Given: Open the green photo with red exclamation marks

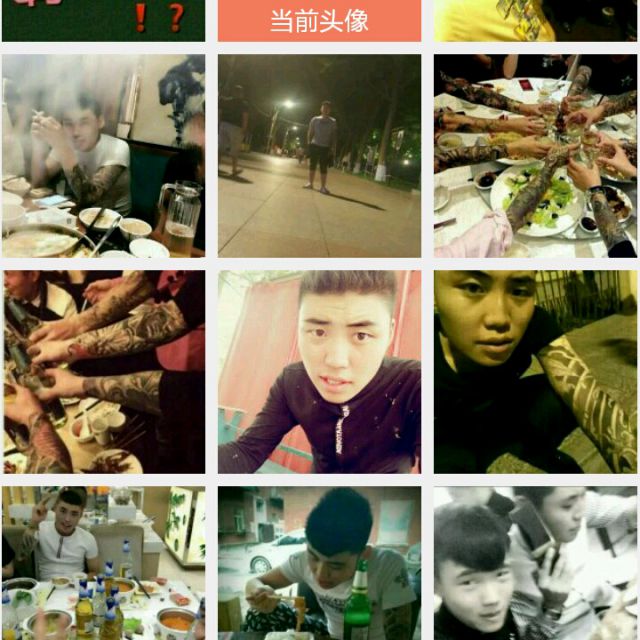Looking at the screenshot, I should click(x=103, y=20).
